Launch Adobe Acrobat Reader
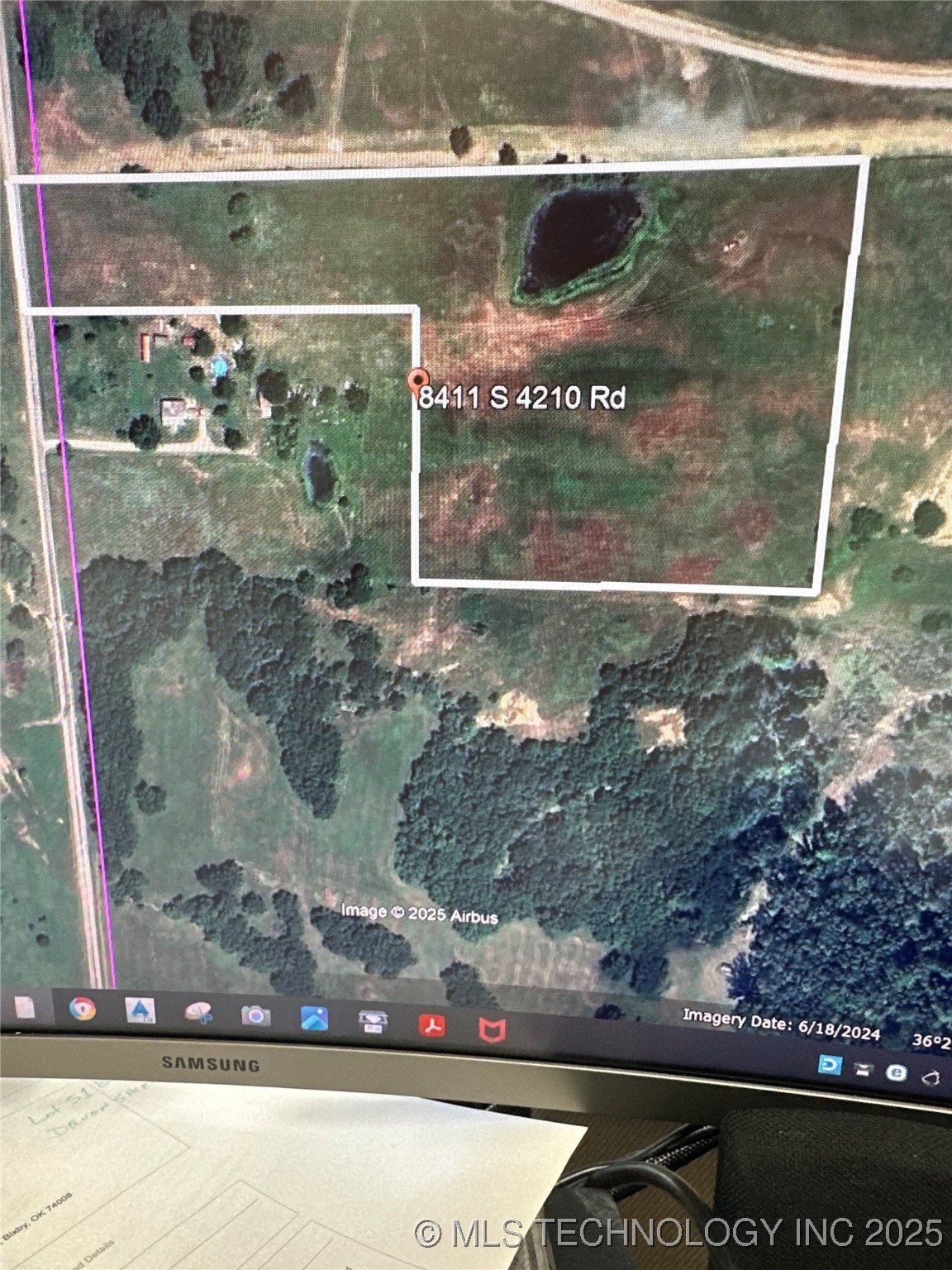 tap(429, 1022)
